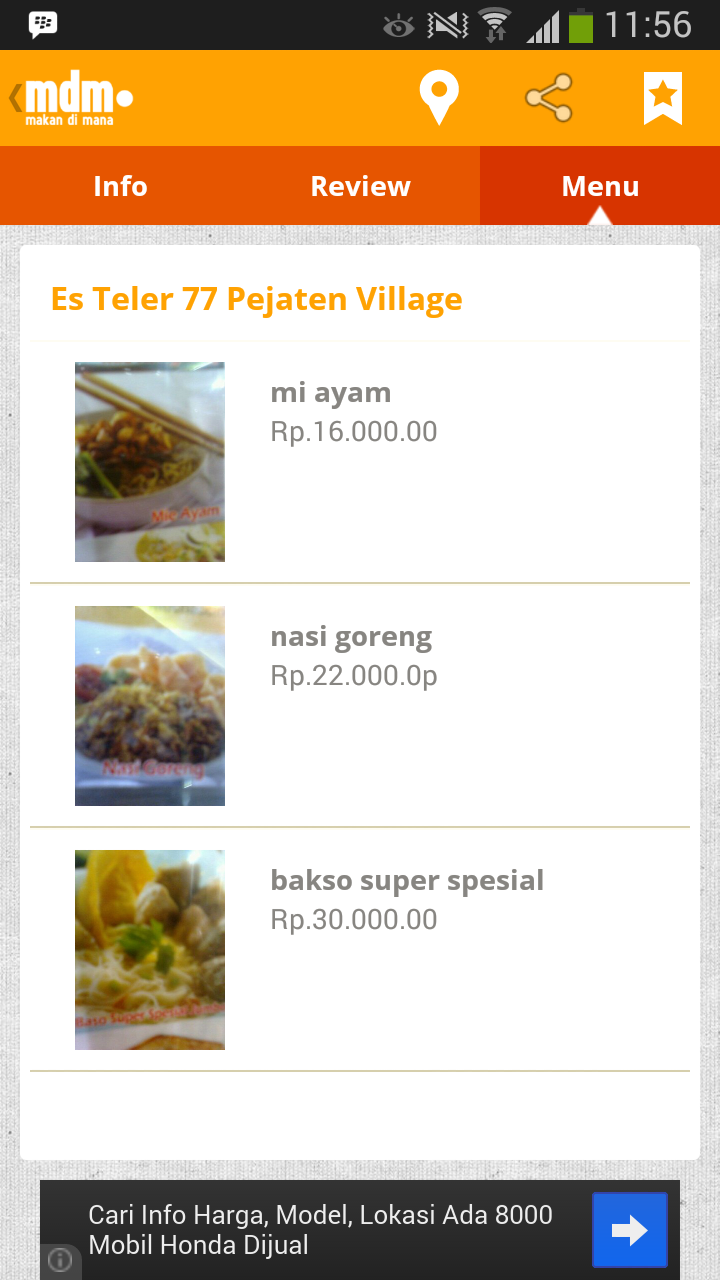The height and width of the screenshot is (1280, 720).
Task: Switch to the Review tab
Action: pos(360,186)
